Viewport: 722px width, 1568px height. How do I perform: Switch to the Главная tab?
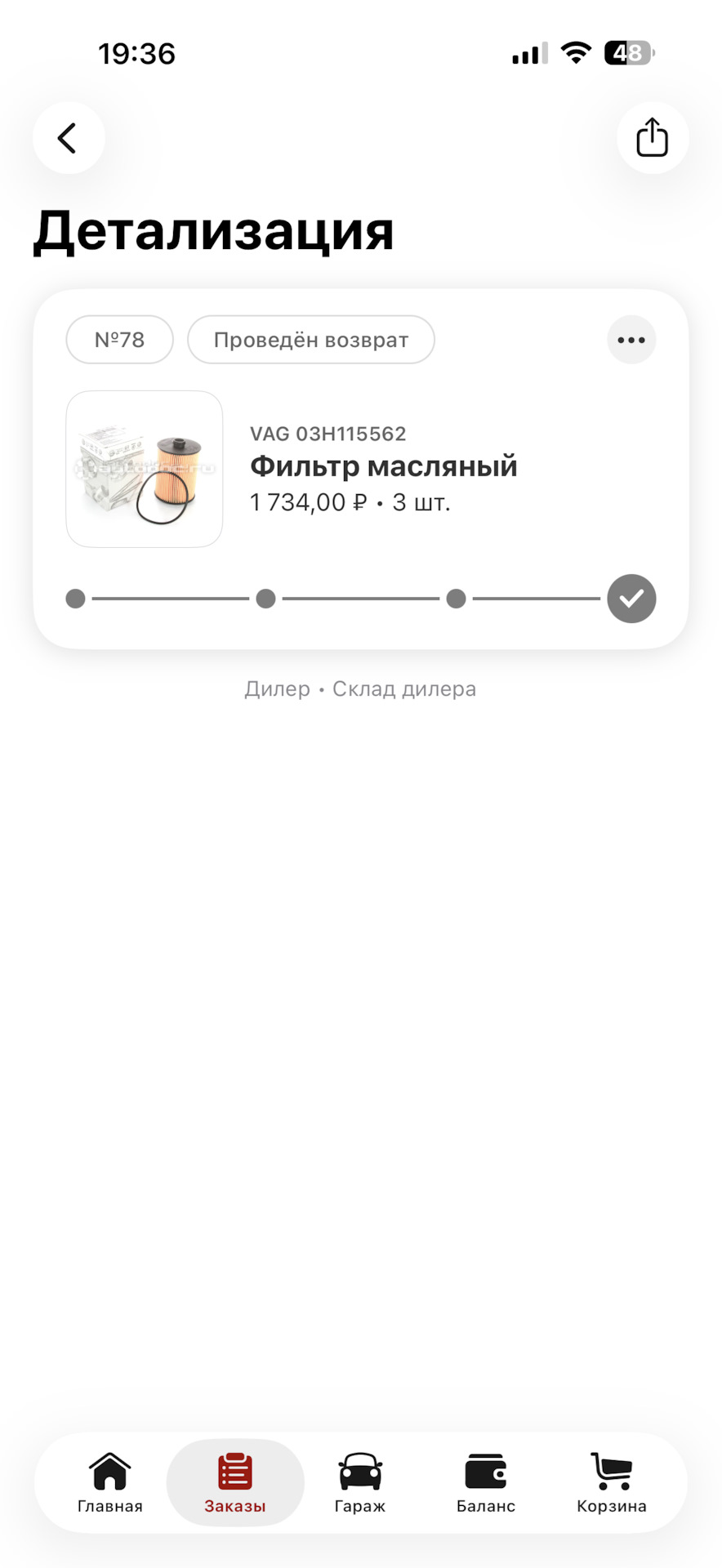[110, 1482]
